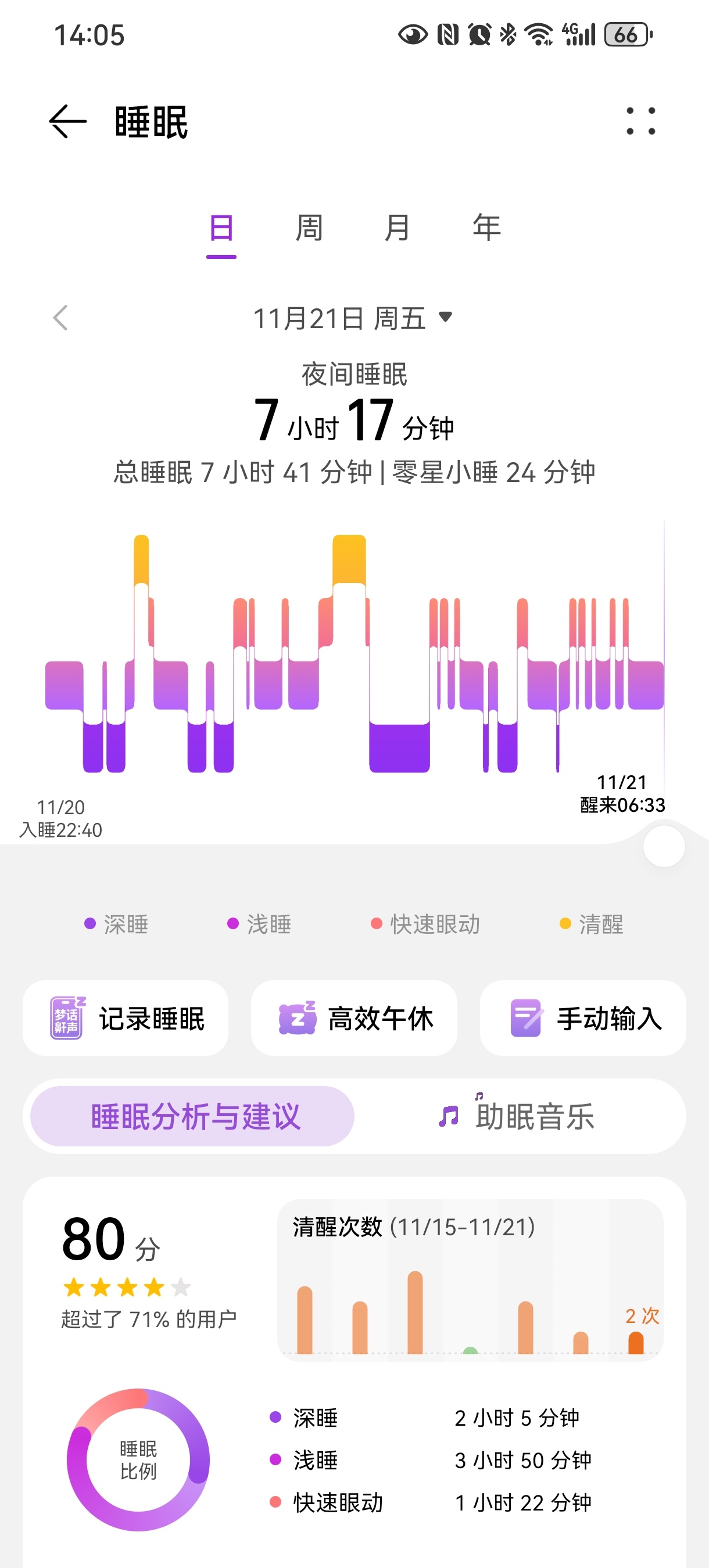Switch to the 周 tab
Viewport: 709px width, 1568px height.
pos(309,229)
